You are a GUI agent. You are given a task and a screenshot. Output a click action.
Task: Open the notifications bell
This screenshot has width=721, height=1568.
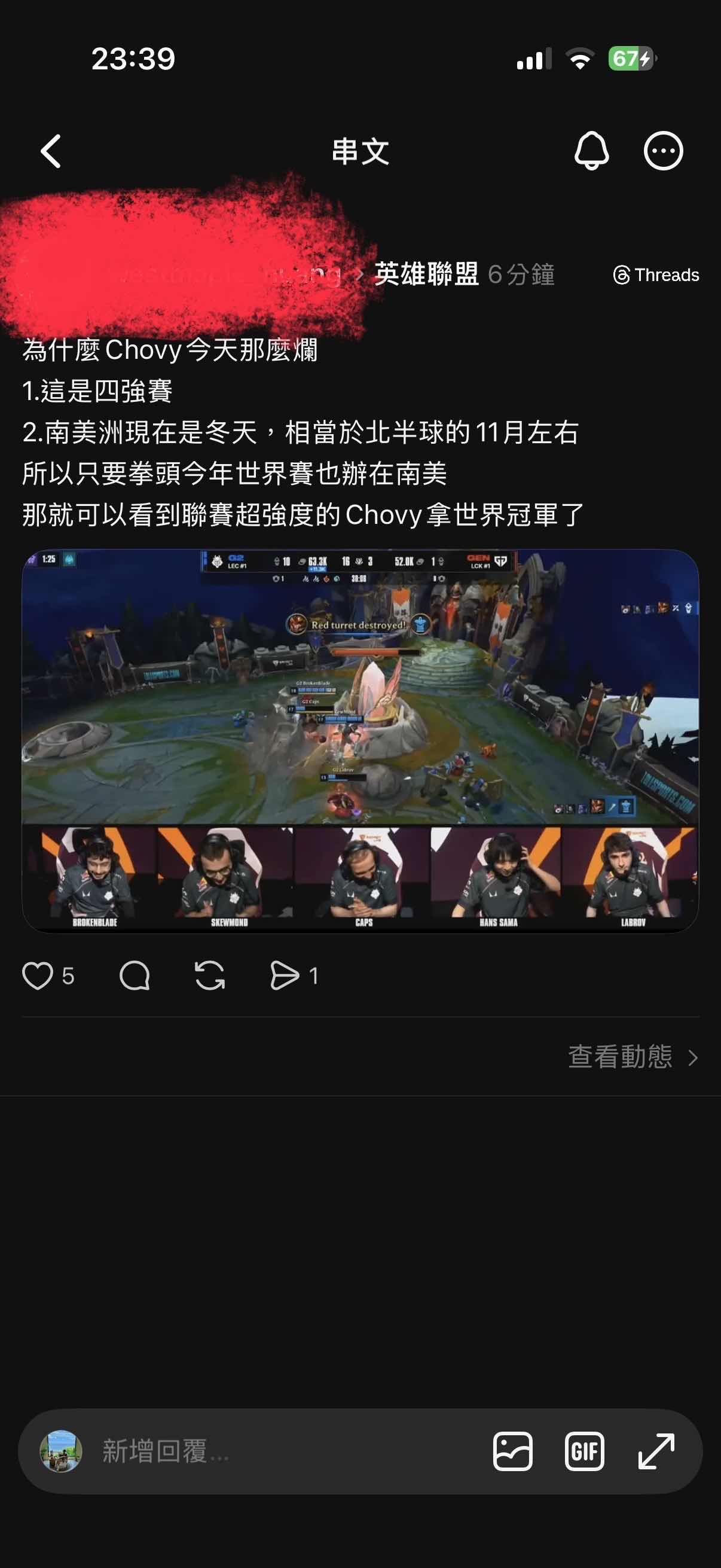[x=591, y=151]
